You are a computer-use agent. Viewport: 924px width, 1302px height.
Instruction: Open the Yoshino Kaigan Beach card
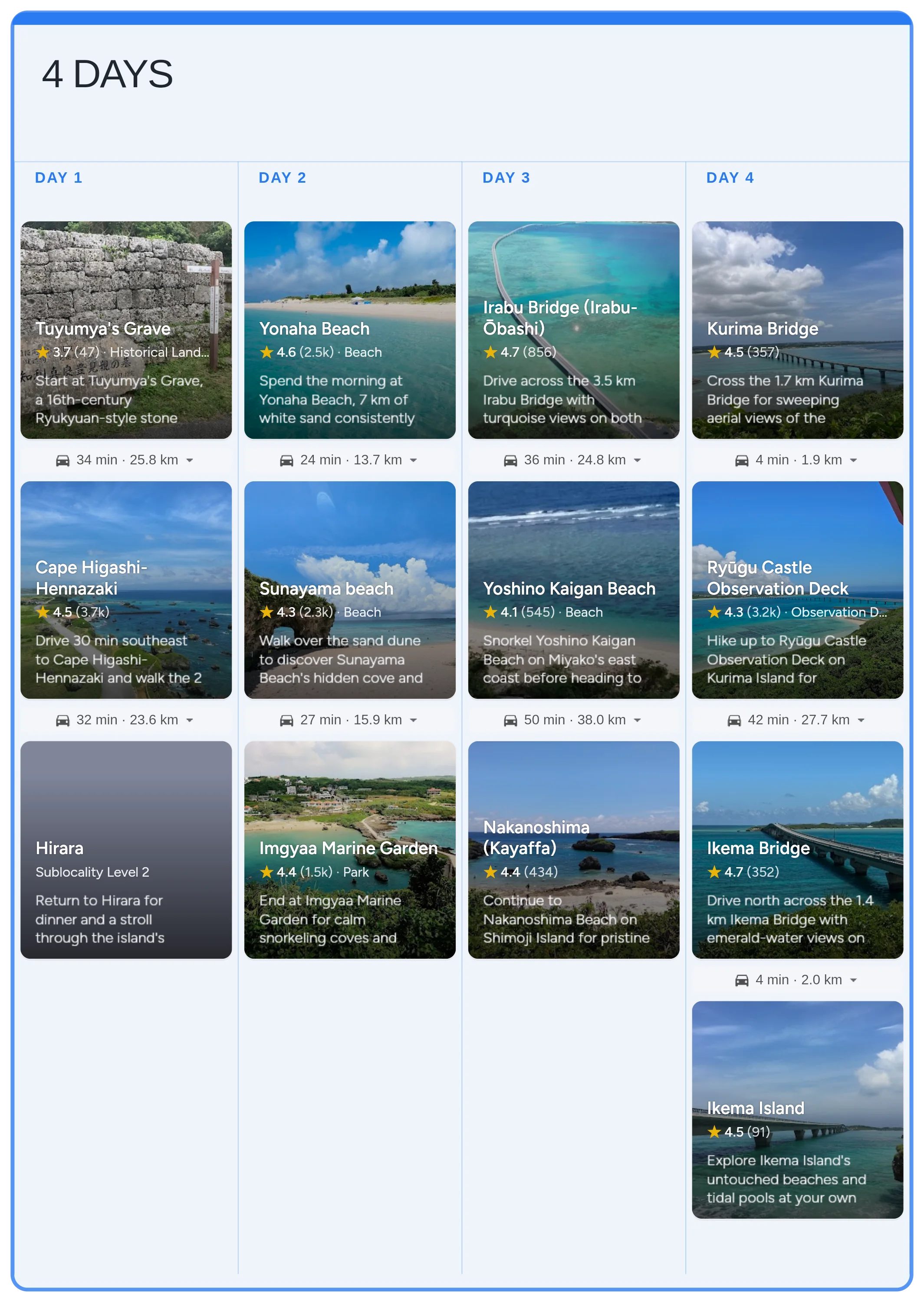click(x=573, y=590)
